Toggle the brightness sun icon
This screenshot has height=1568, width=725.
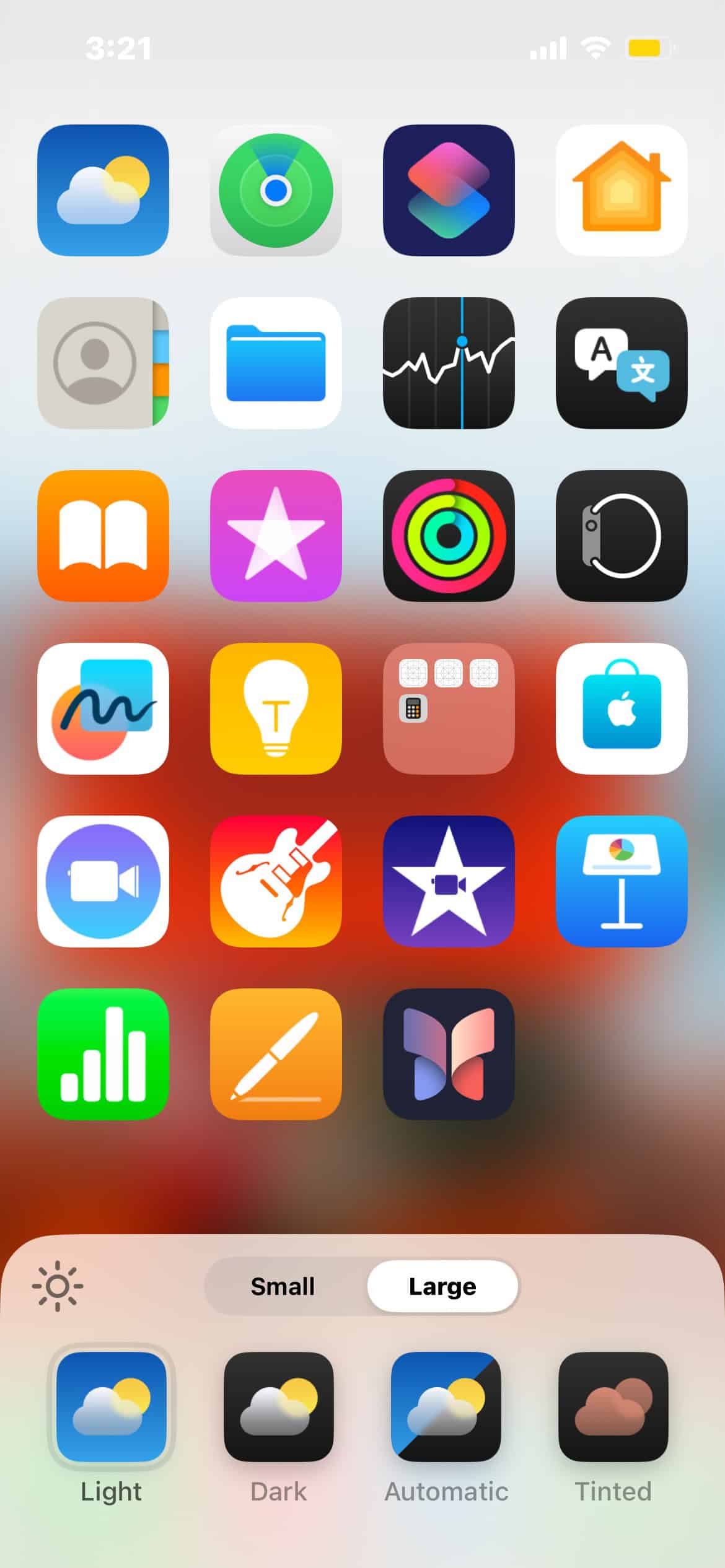tap(57, 1286)
